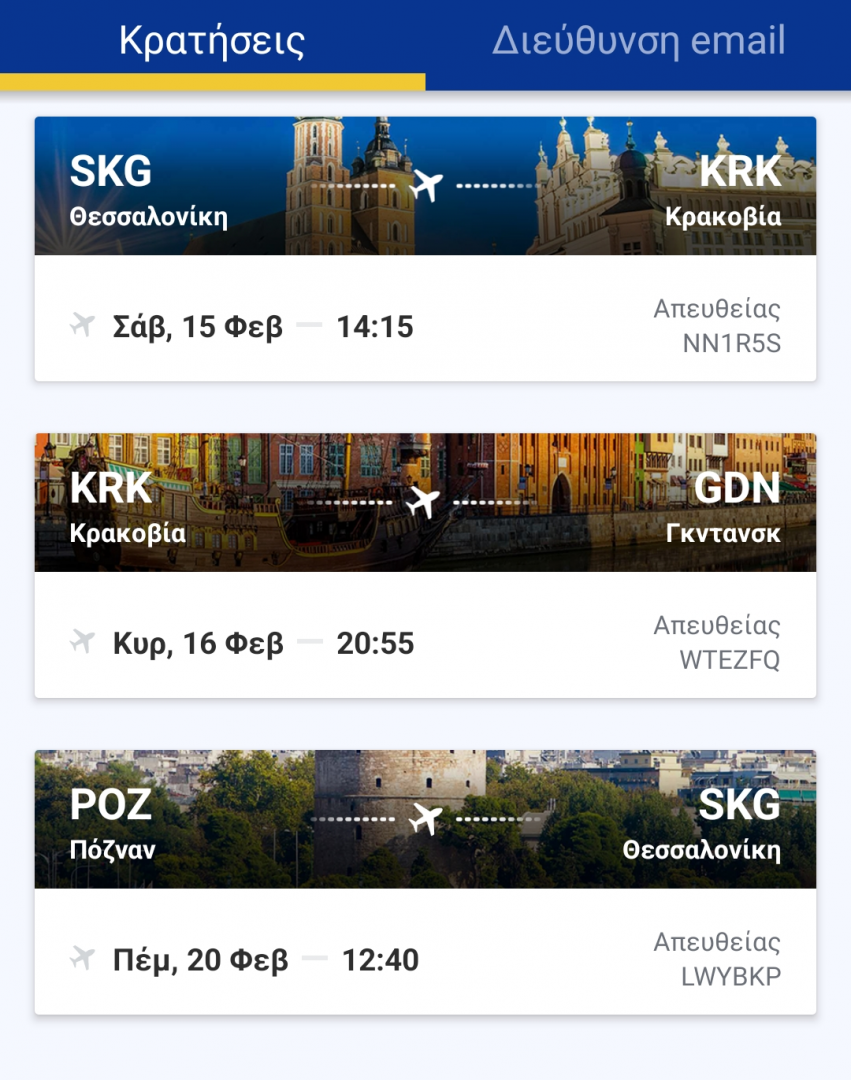851x1080 pixels.
Task: Switch to the Διεύθυνση email tab
Action: click(638, 42)
